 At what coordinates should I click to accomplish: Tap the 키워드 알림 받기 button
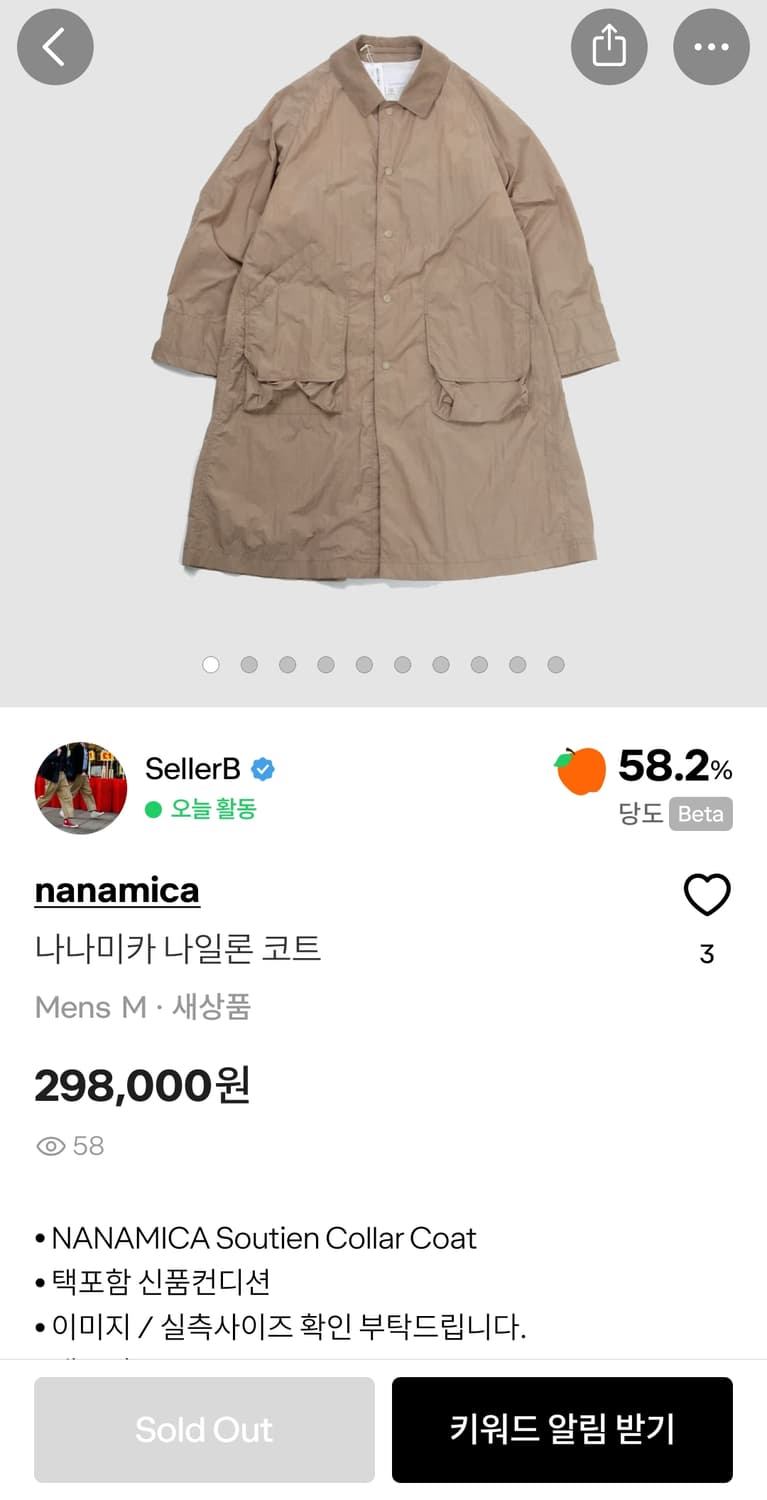[x=563, y=1430]
